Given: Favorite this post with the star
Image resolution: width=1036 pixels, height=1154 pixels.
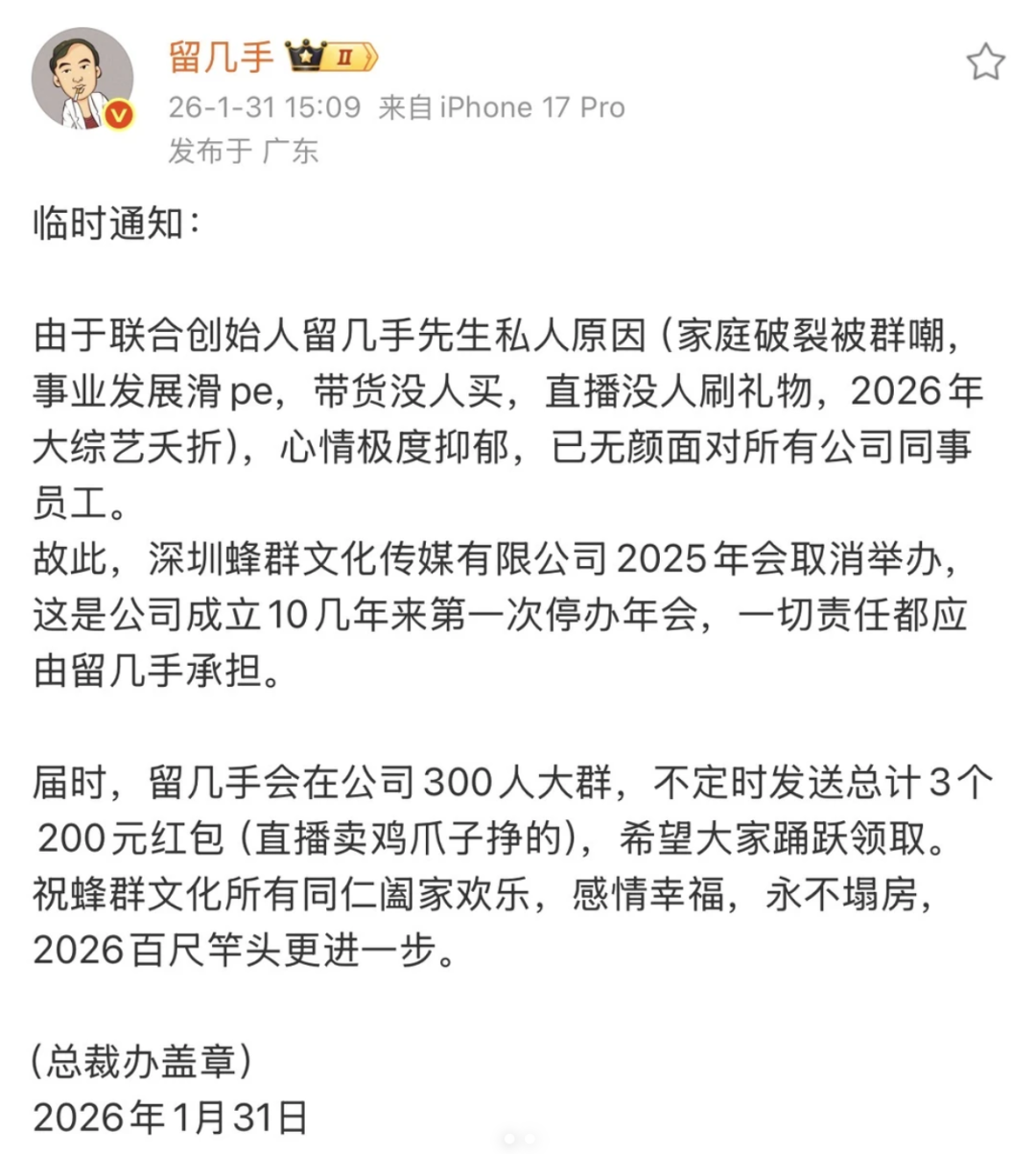Looking at the screenshot, I should click(984, 63).
